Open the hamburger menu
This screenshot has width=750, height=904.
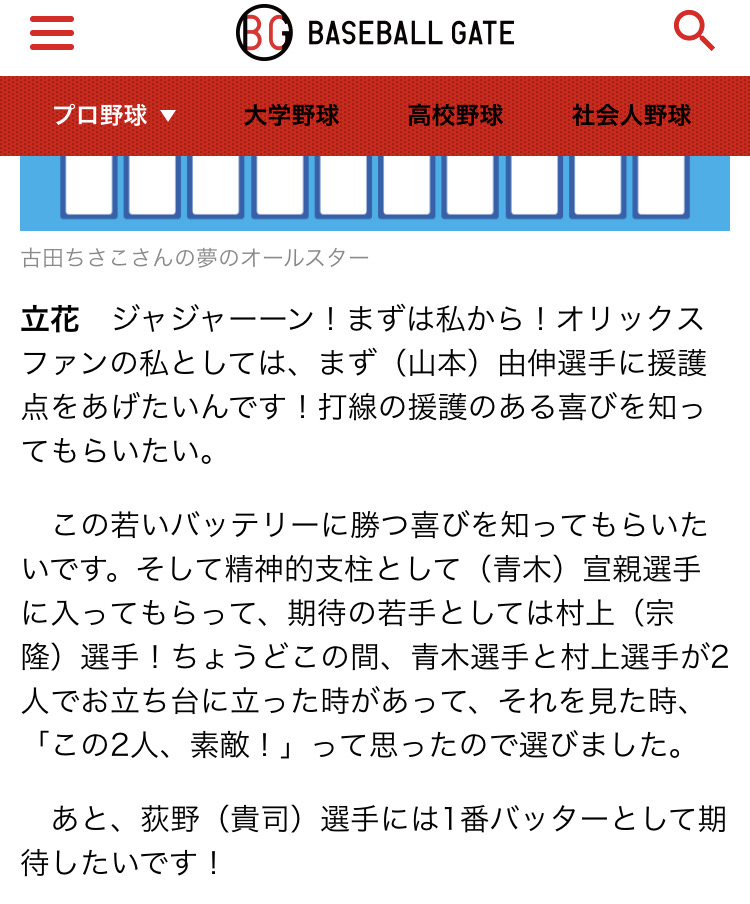(x=52, y=33)
